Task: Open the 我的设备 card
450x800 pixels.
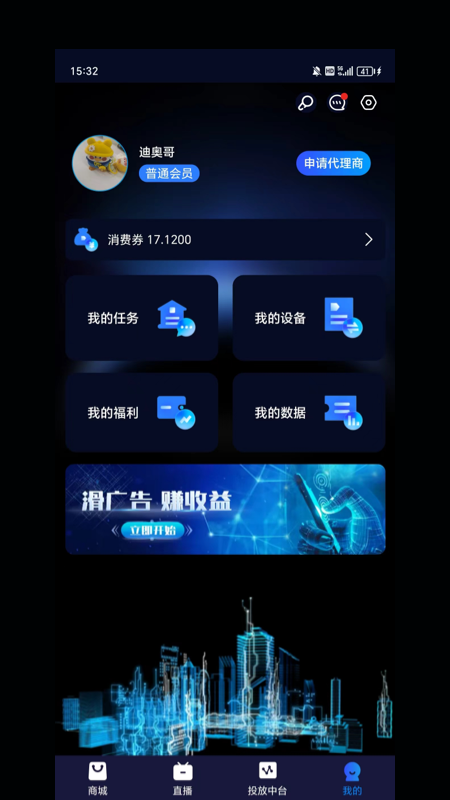Action: 309,318
